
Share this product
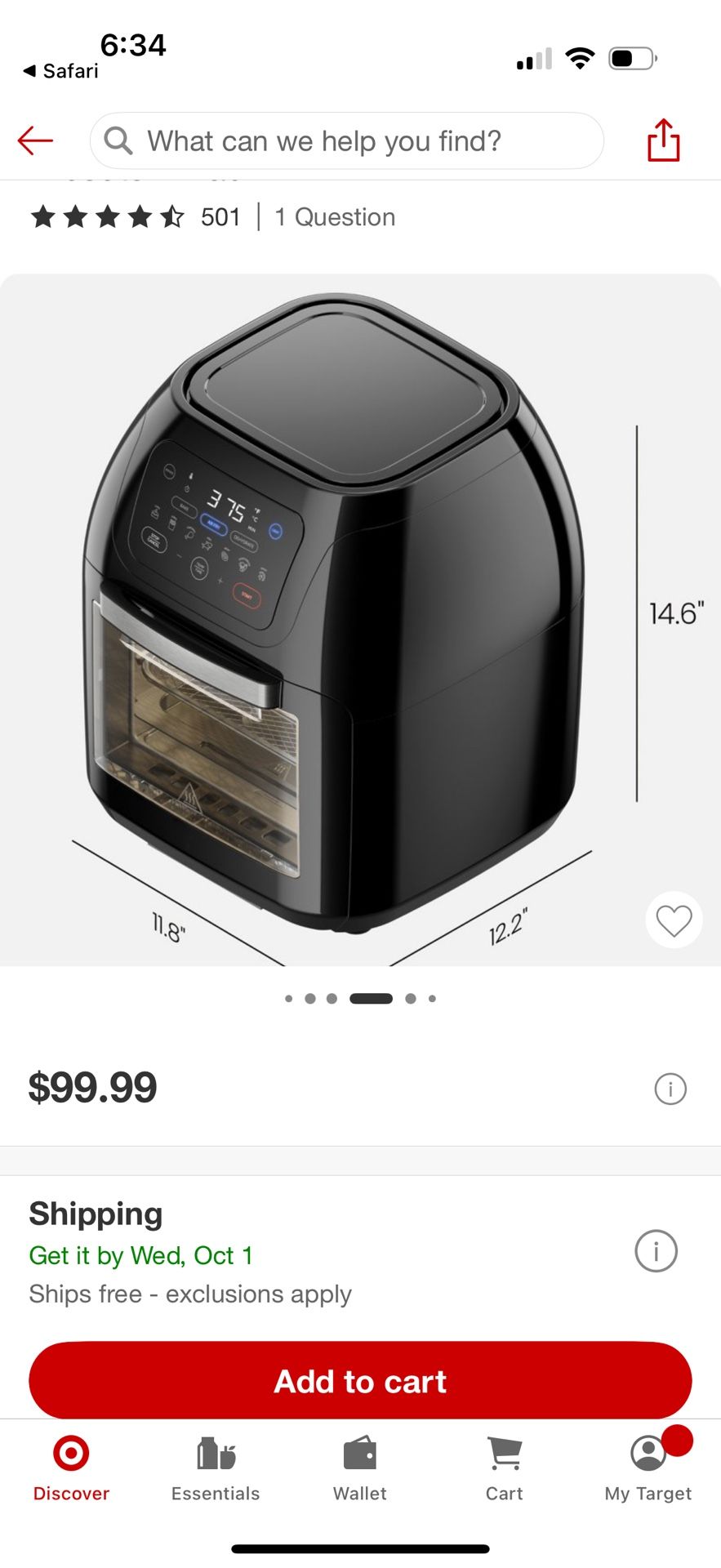tap(663, 140)
